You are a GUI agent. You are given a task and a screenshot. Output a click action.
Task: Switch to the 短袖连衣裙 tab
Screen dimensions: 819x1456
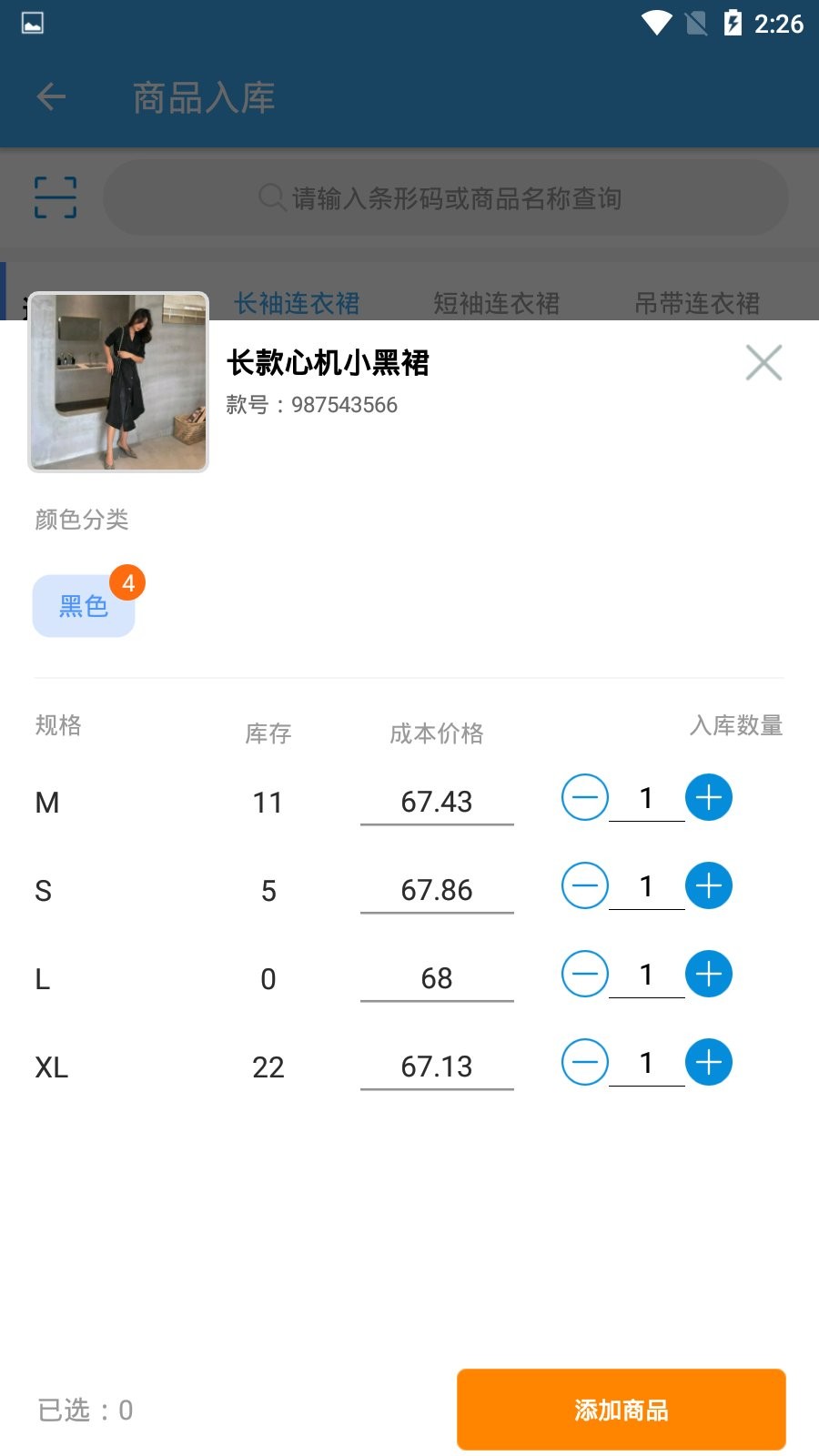click(499, 304)
